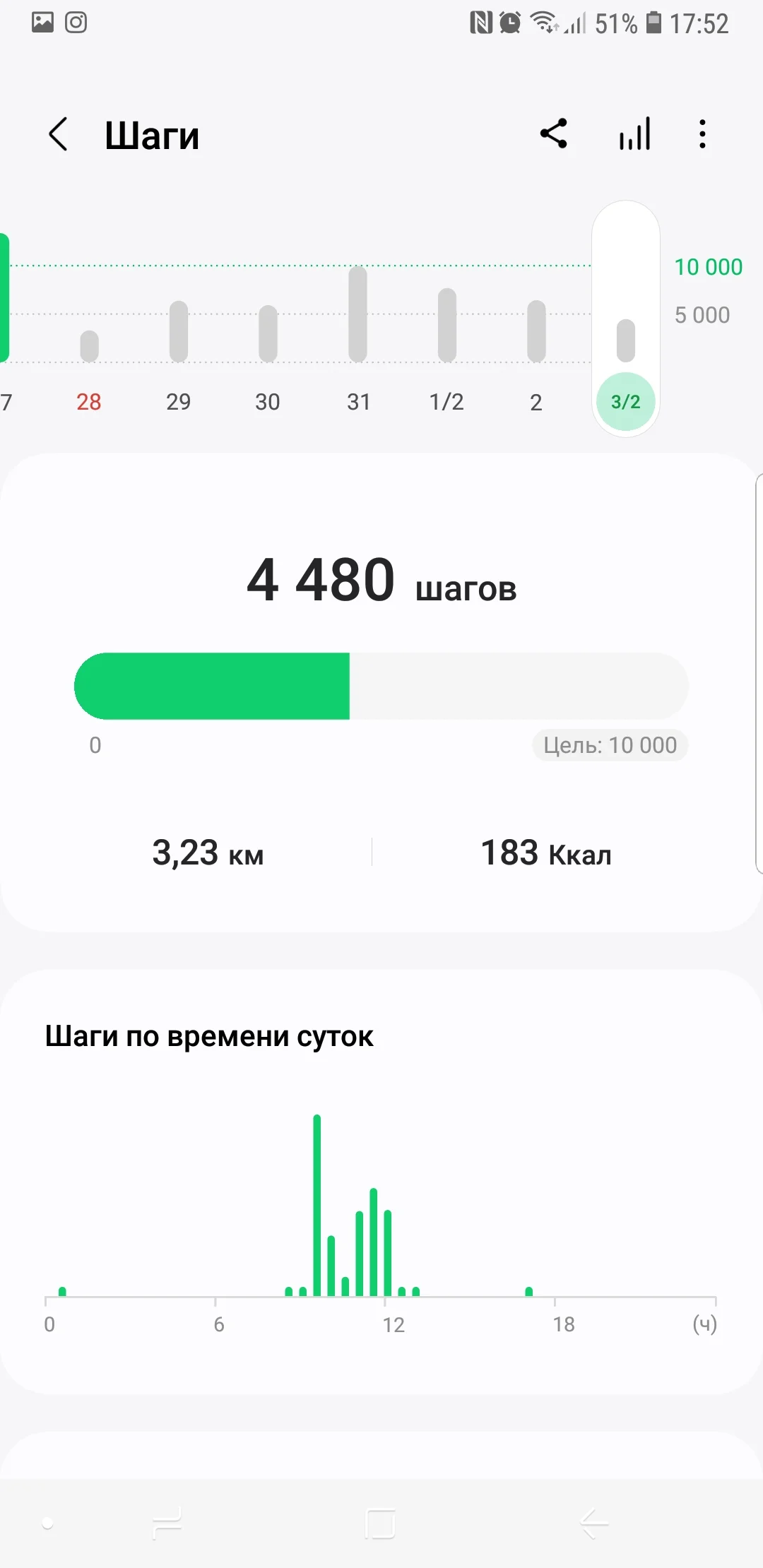Open the step trends chart icon
Screen dimensions: 763x1568
click(634, 133)
